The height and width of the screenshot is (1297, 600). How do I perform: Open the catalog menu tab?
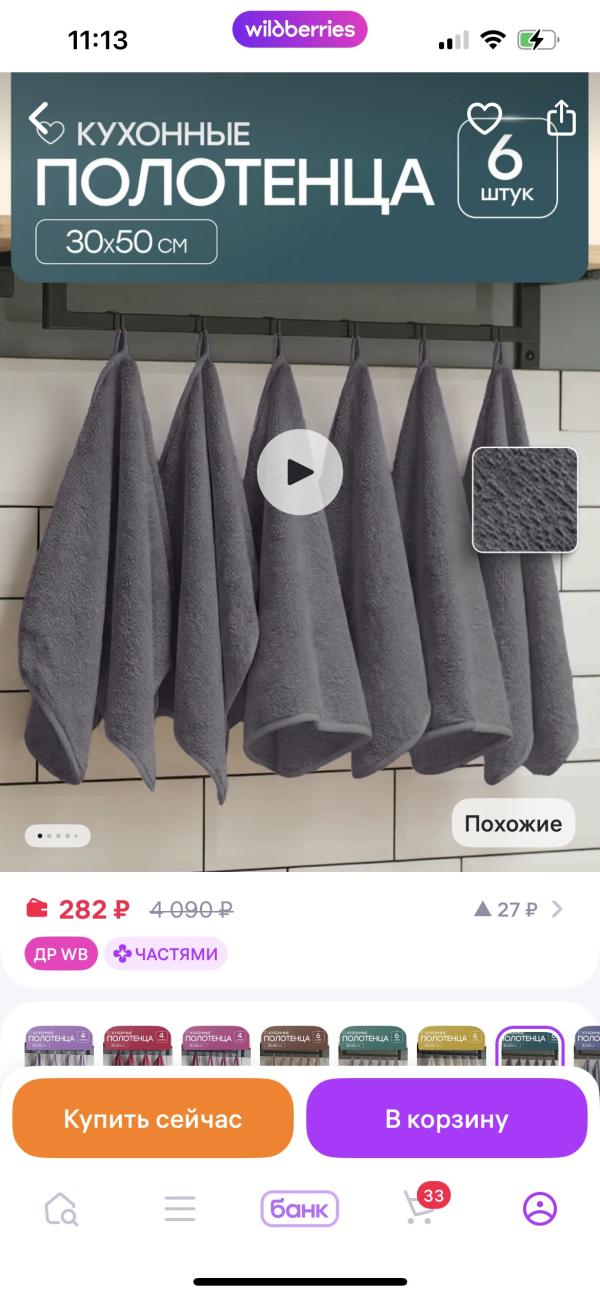tap(180, 1209)
